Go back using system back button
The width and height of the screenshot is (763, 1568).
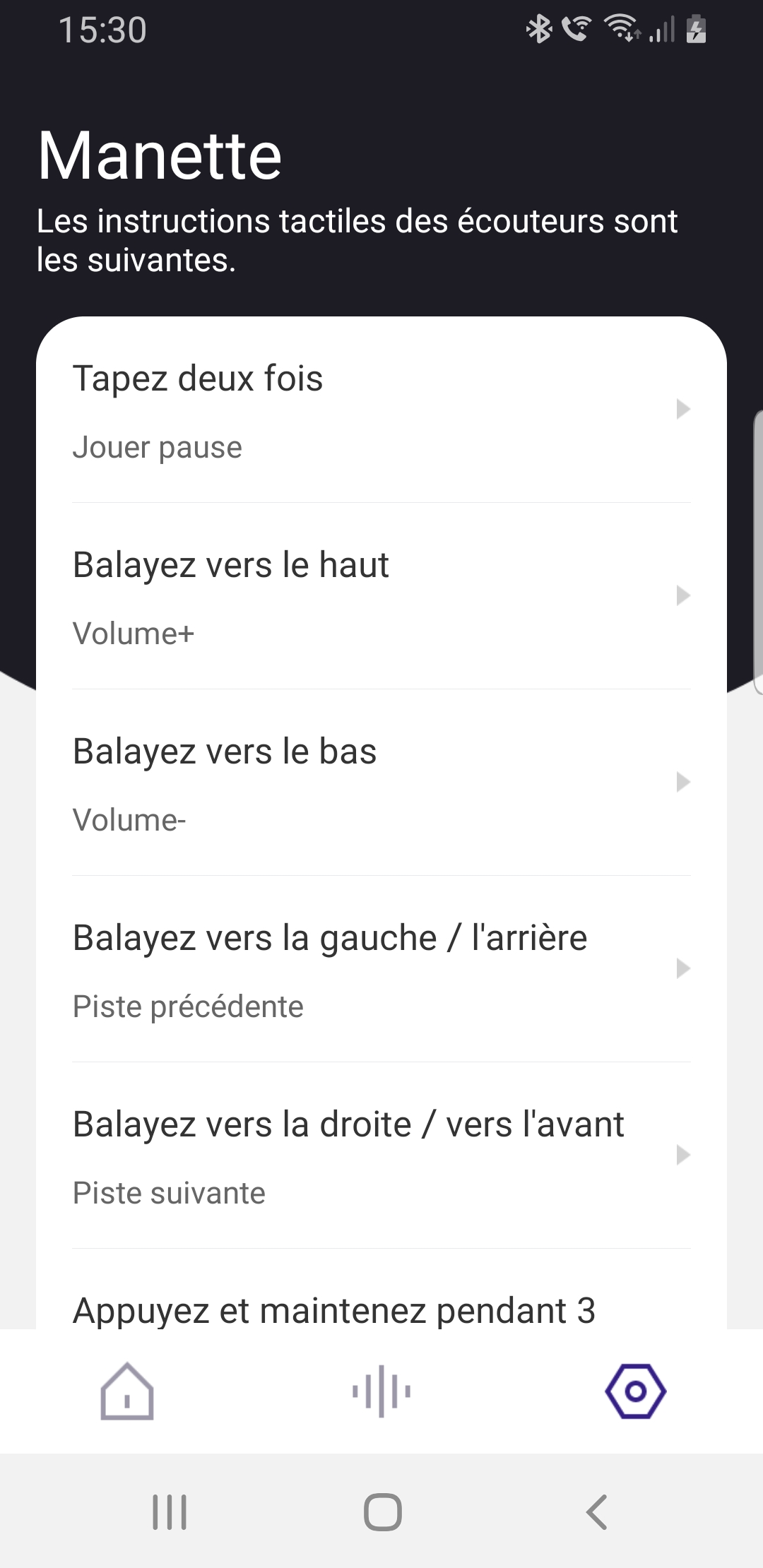click(x=597, y=1512)
